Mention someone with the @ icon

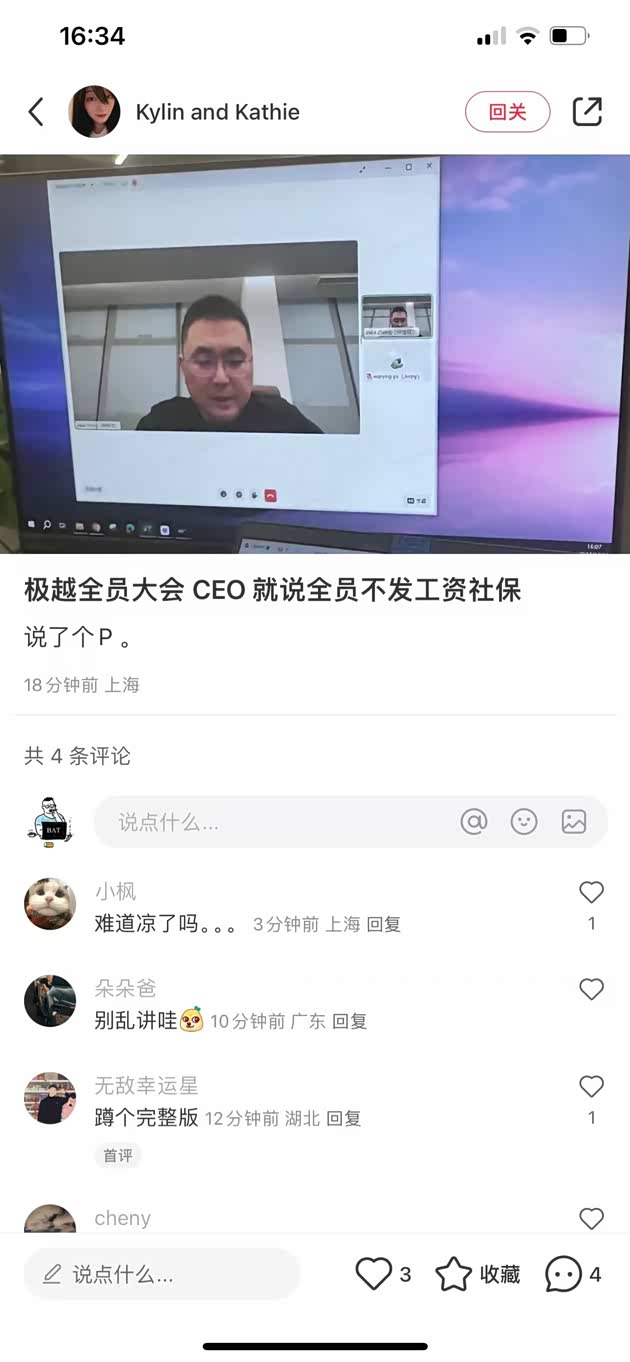tap(473, 822)
